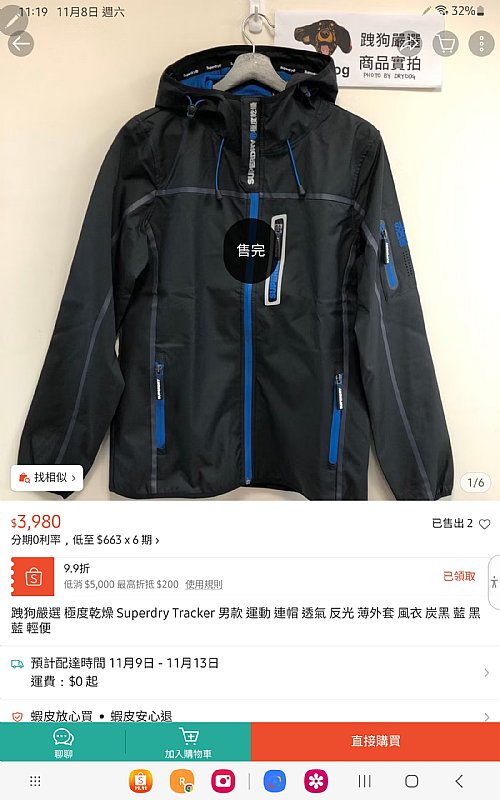500x800 pixels.
Task: Tap the system home button
Action: (x=412, y=781)
